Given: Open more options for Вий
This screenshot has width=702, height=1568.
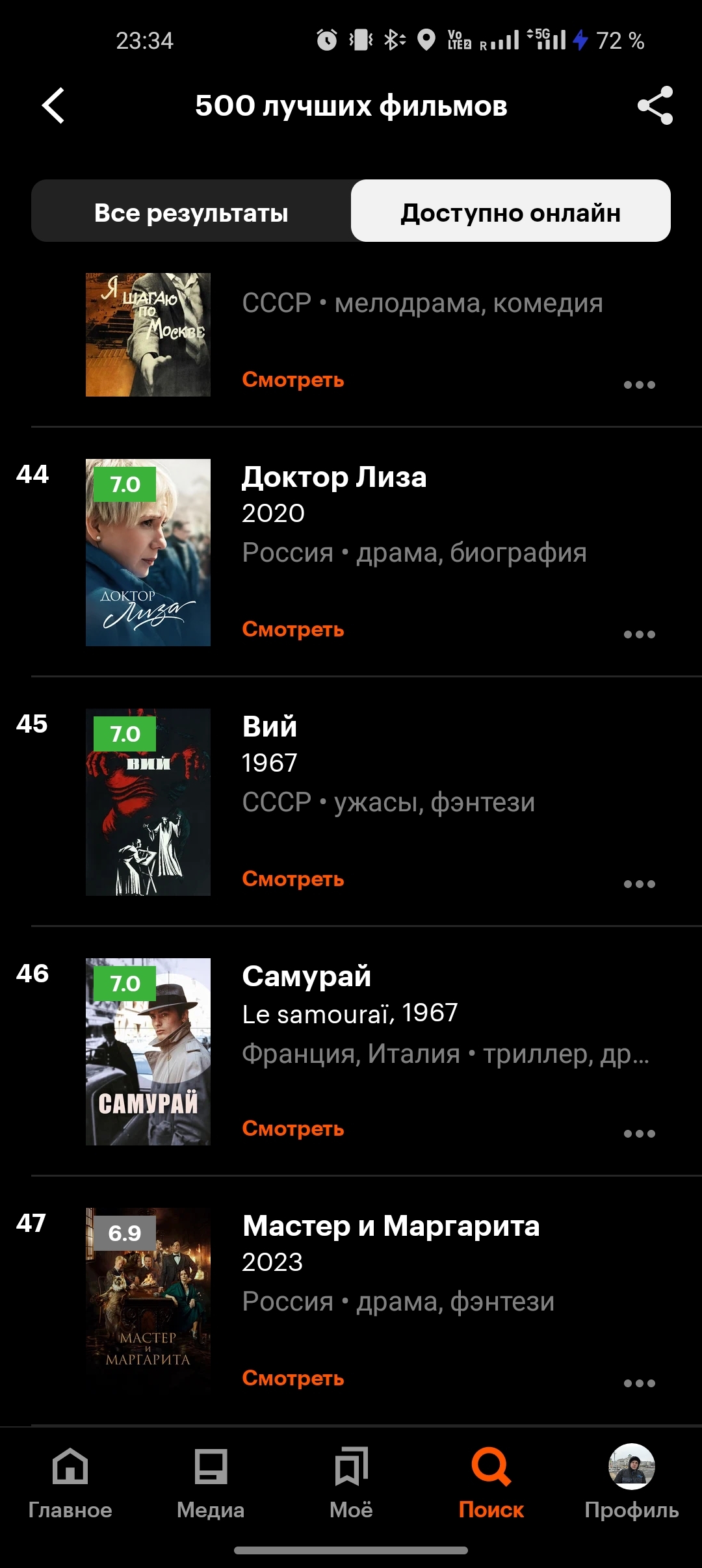Looking at the screenshot, I should tap(639, 884).
